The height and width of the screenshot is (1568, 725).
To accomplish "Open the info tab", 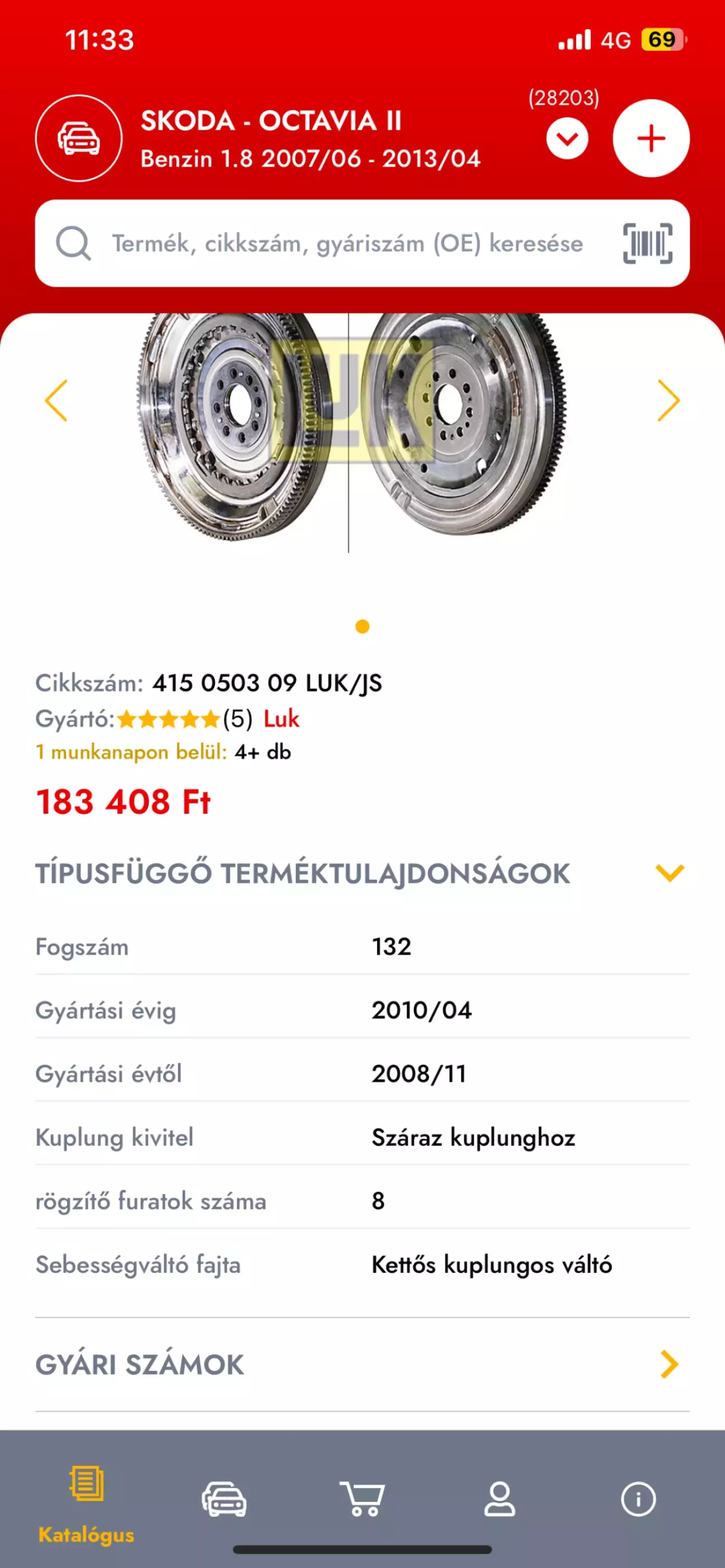I will pos(638,1499).
